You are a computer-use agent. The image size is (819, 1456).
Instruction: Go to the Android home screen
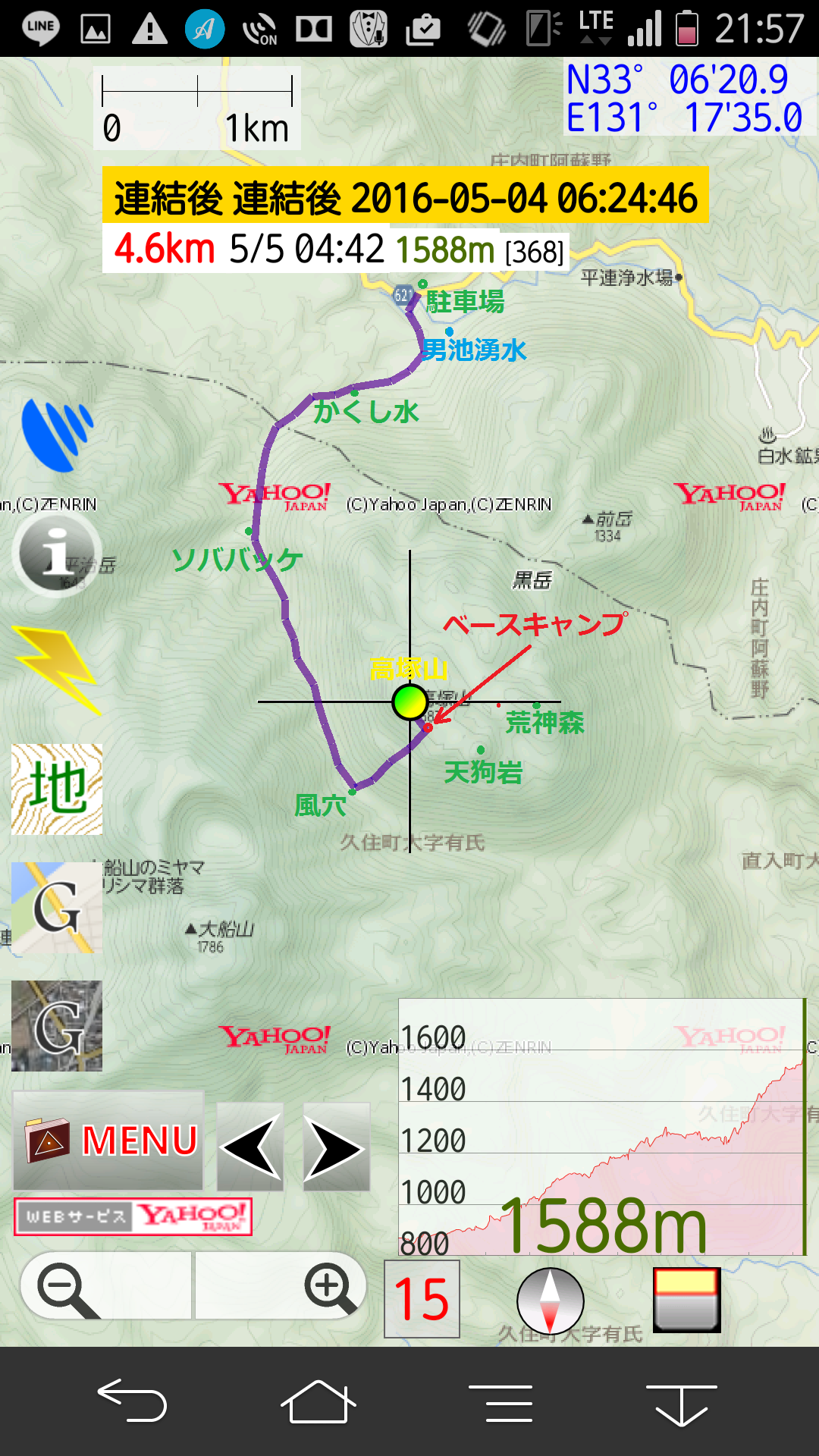tap(318, 1401)
